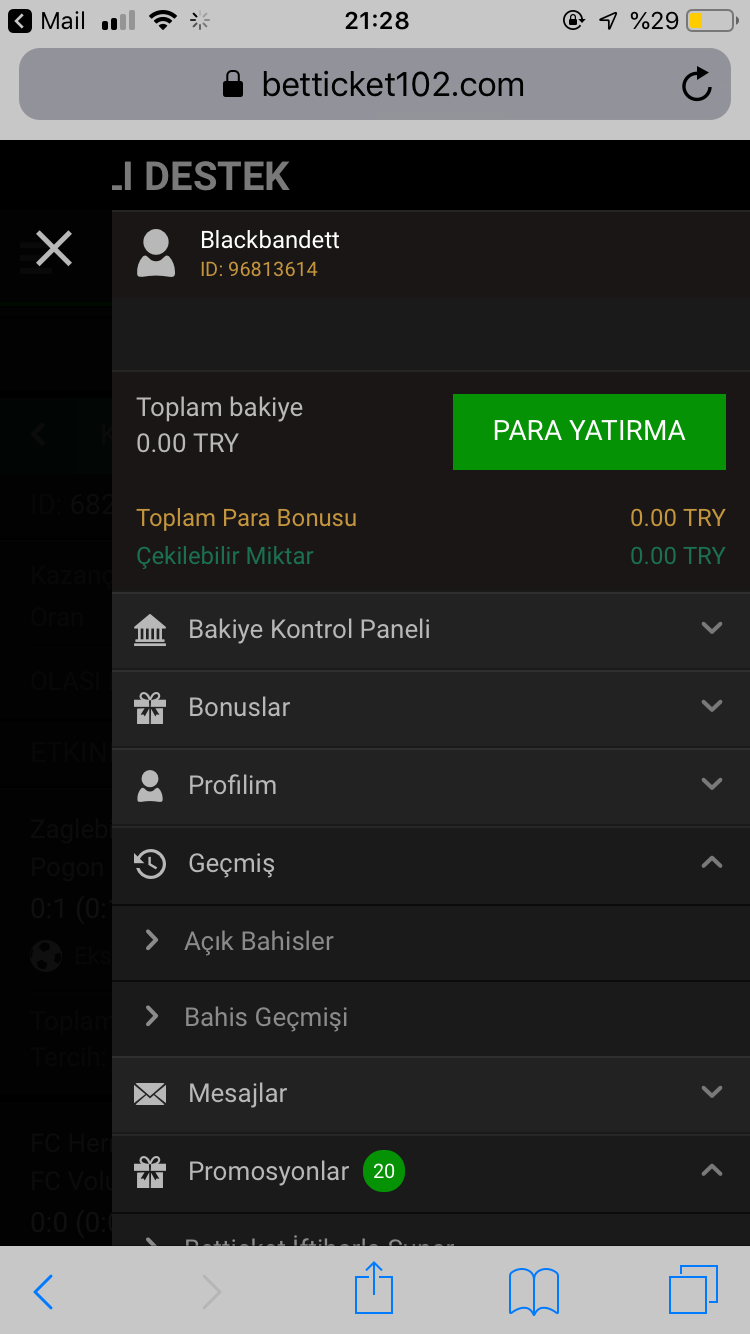Expand the Mesajlar section
The image size is (750, 1334).
click(431, 1093)
